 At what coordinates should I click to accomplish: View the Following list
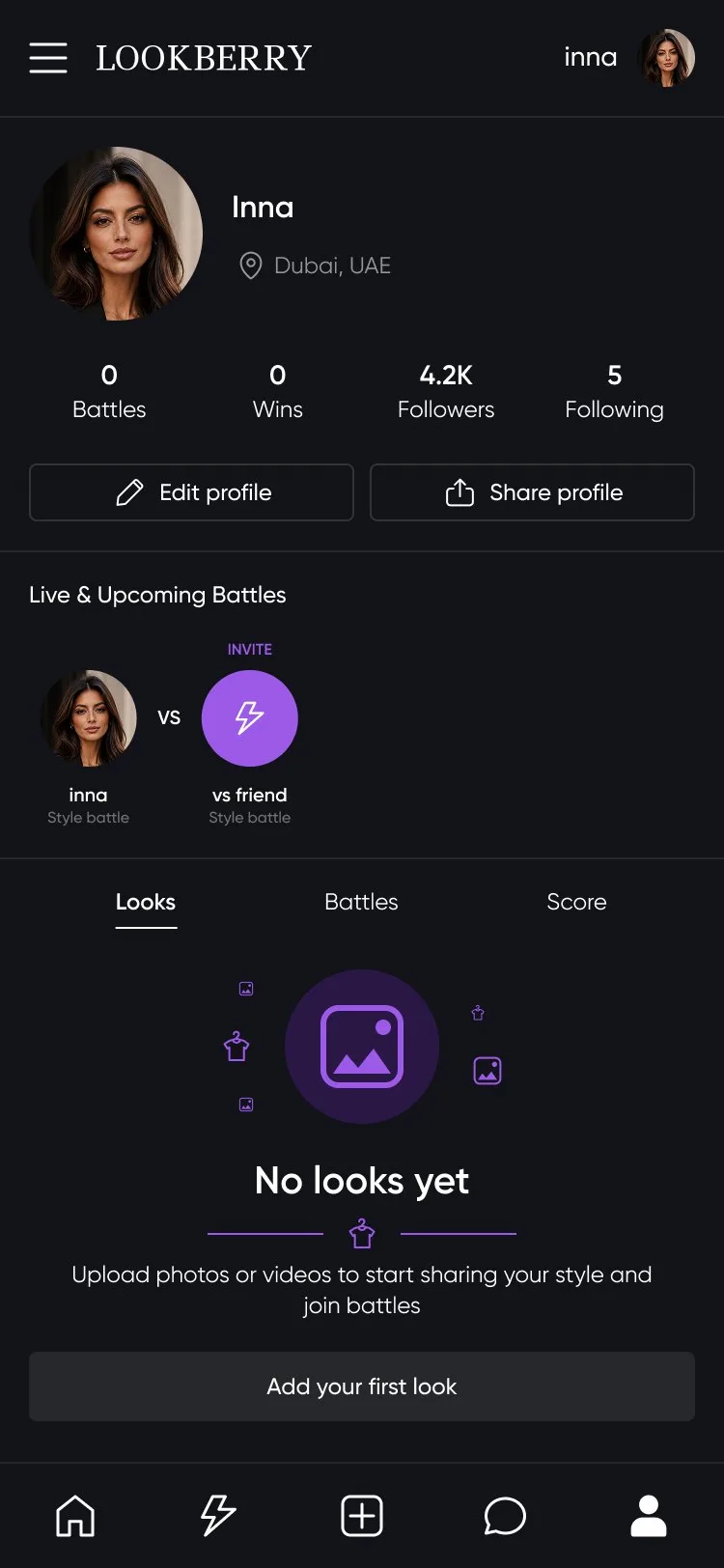[x=614, y=391]
